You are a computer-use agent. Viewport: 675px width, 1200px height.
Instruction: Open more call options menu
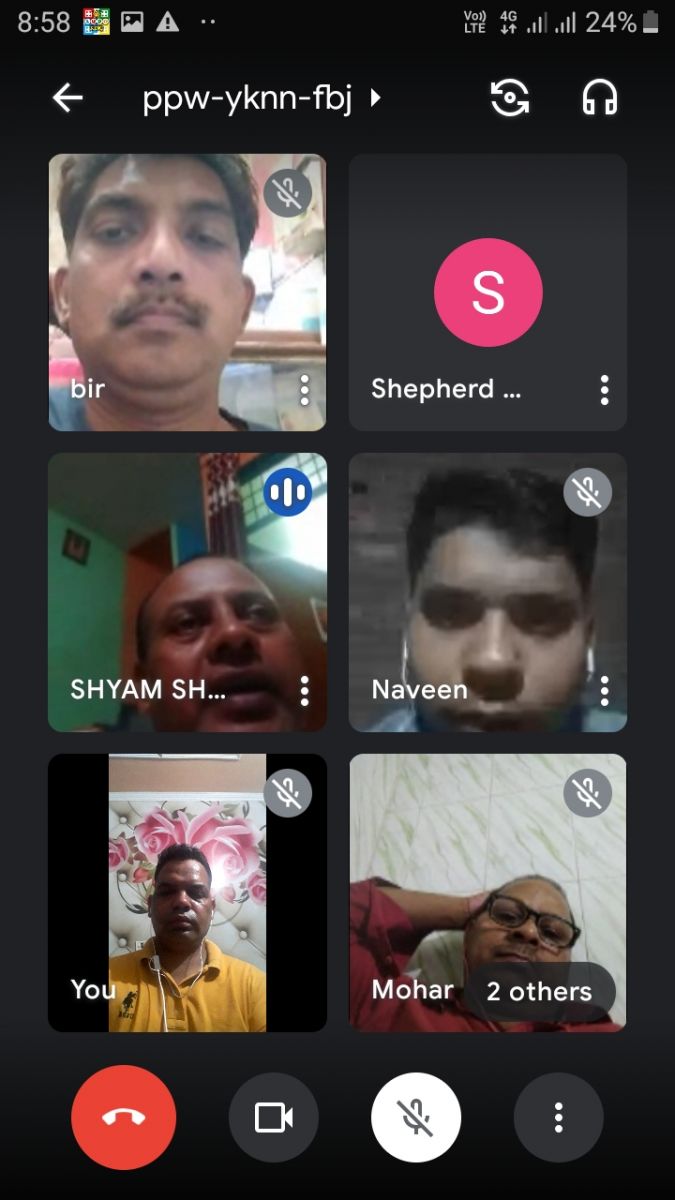point(558,1117)
